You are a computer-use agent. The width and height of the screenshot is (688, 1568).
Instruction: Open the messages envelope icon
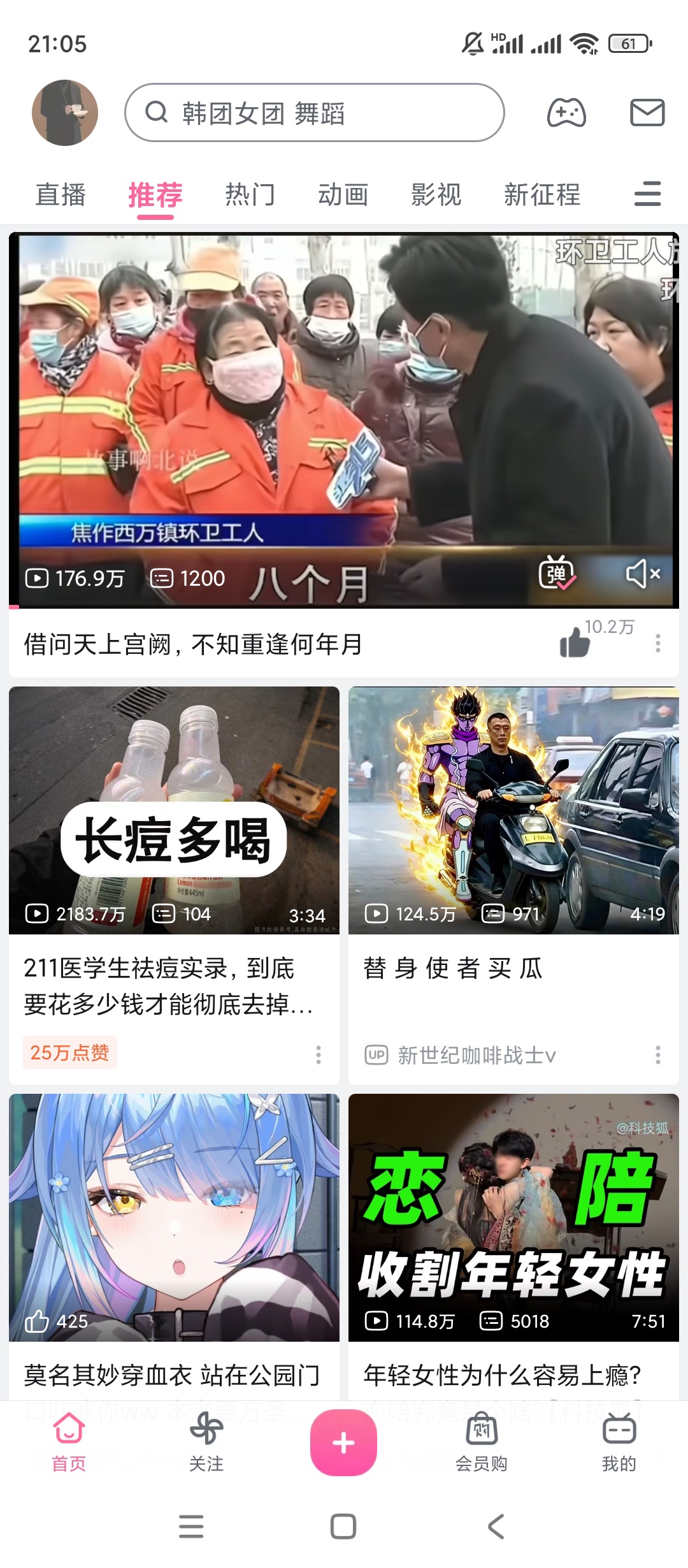[x=647, y=113]
